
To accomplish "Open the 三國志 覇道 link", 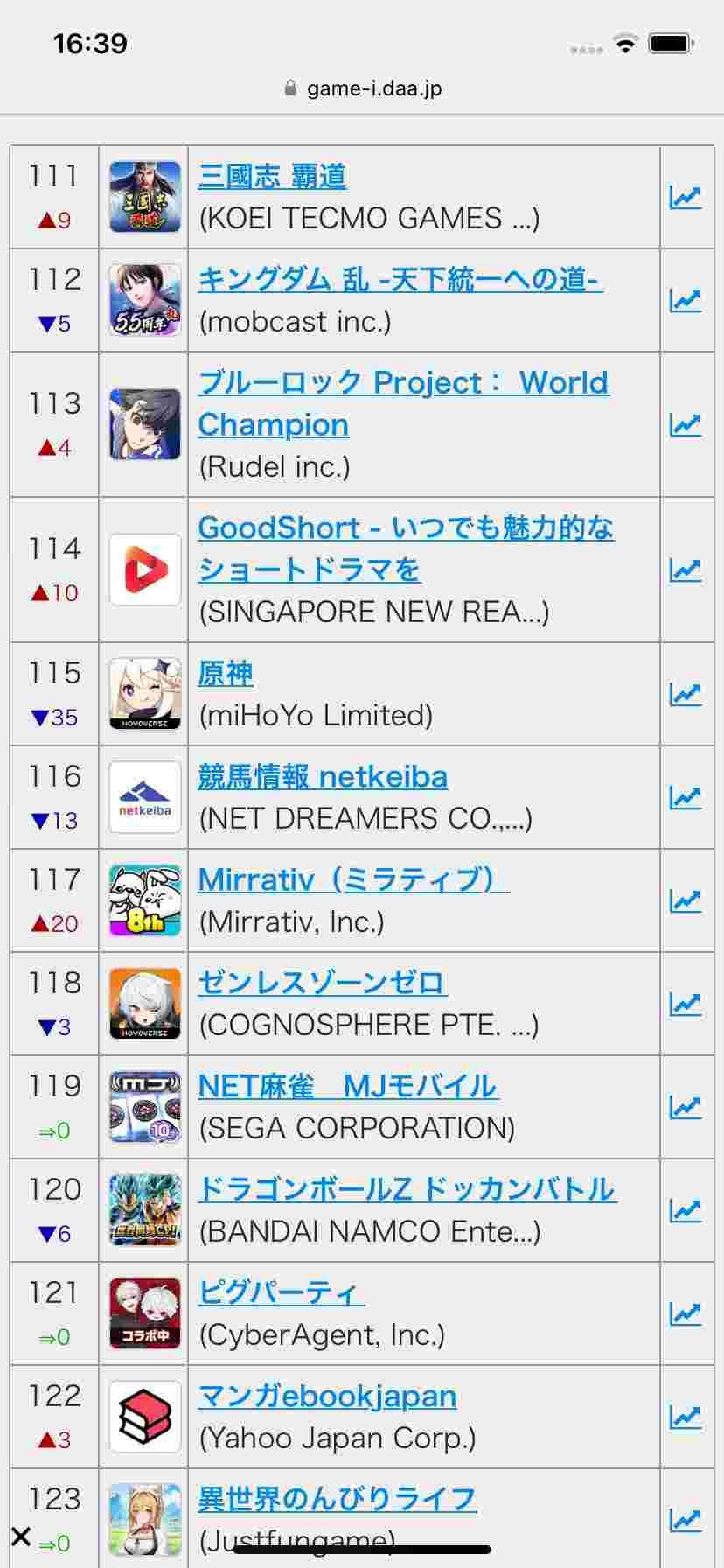I will [x=272, y=178].
